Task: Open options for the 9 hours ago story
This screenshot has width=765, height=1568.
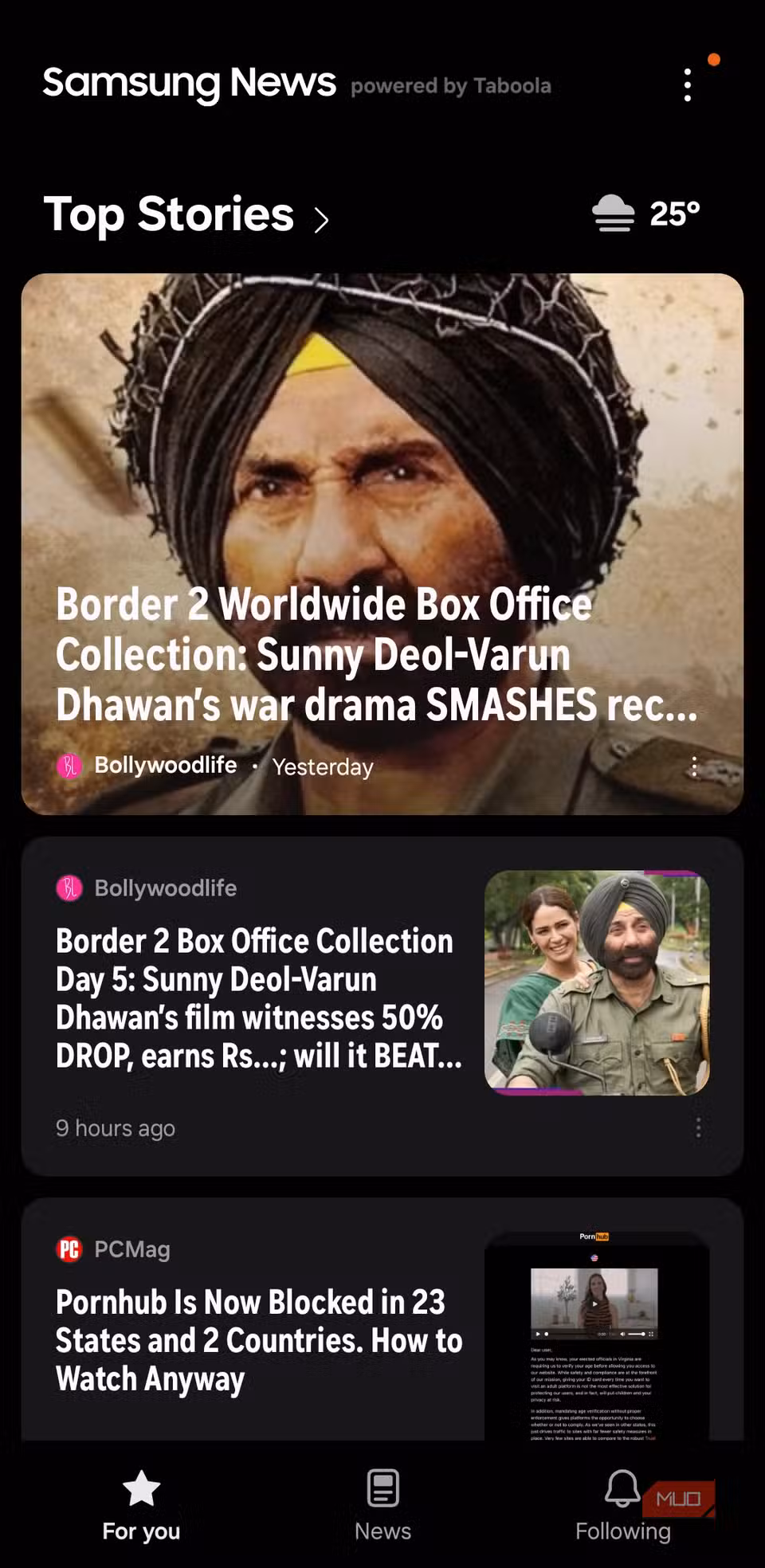Action: (x=698, y=1127)
